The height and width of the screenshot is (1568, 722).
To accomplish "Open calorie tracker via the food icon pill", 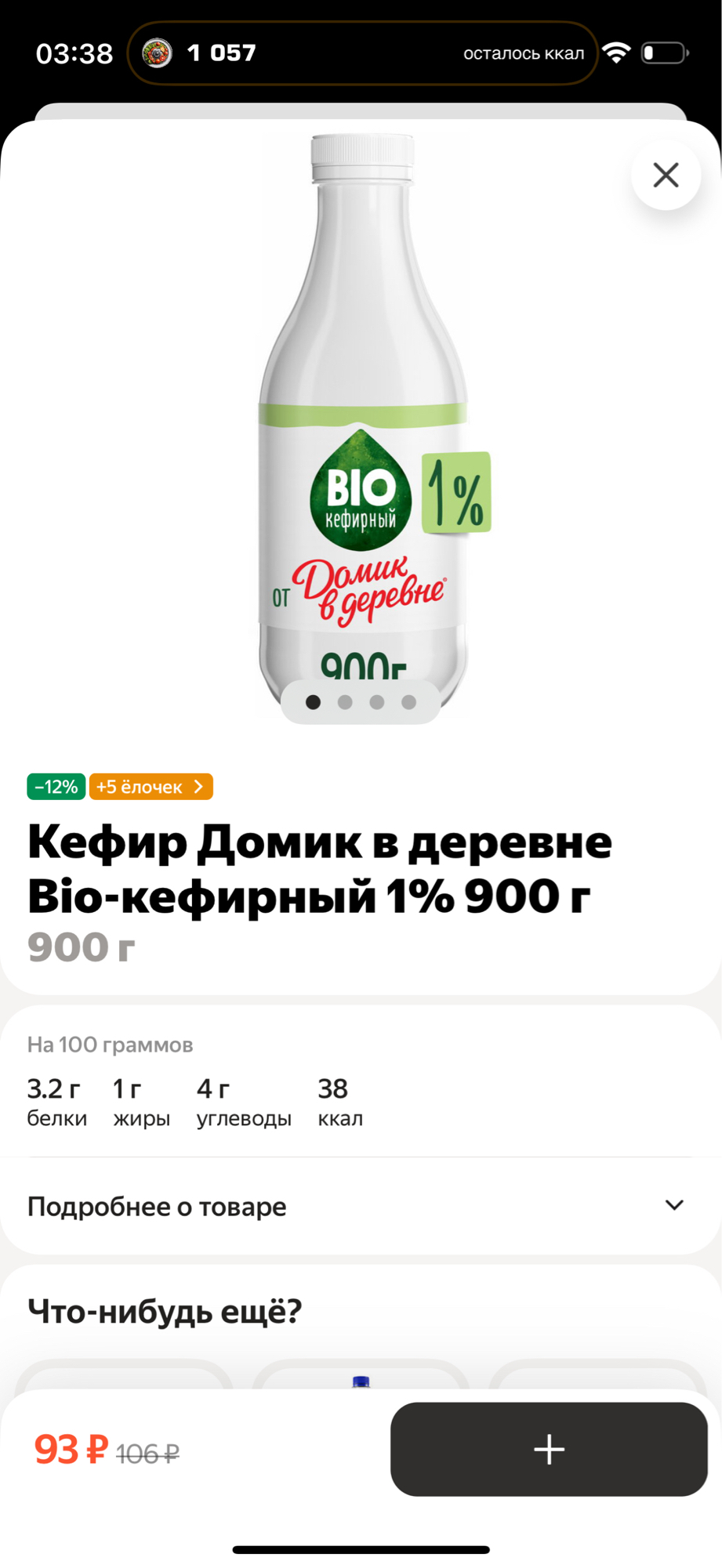I will click(156, 53).
